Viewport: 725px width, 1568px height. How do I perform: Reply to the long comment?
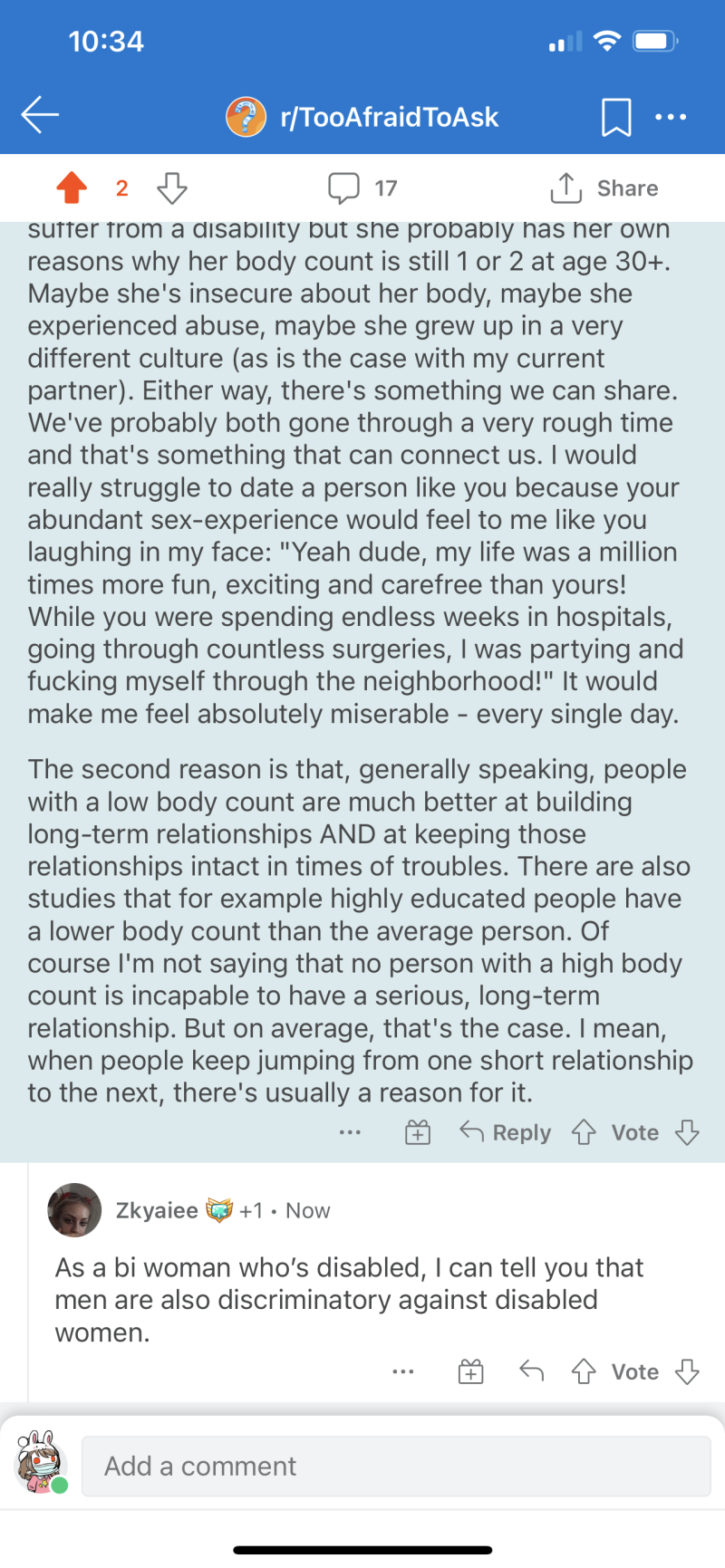[506, 1132]
